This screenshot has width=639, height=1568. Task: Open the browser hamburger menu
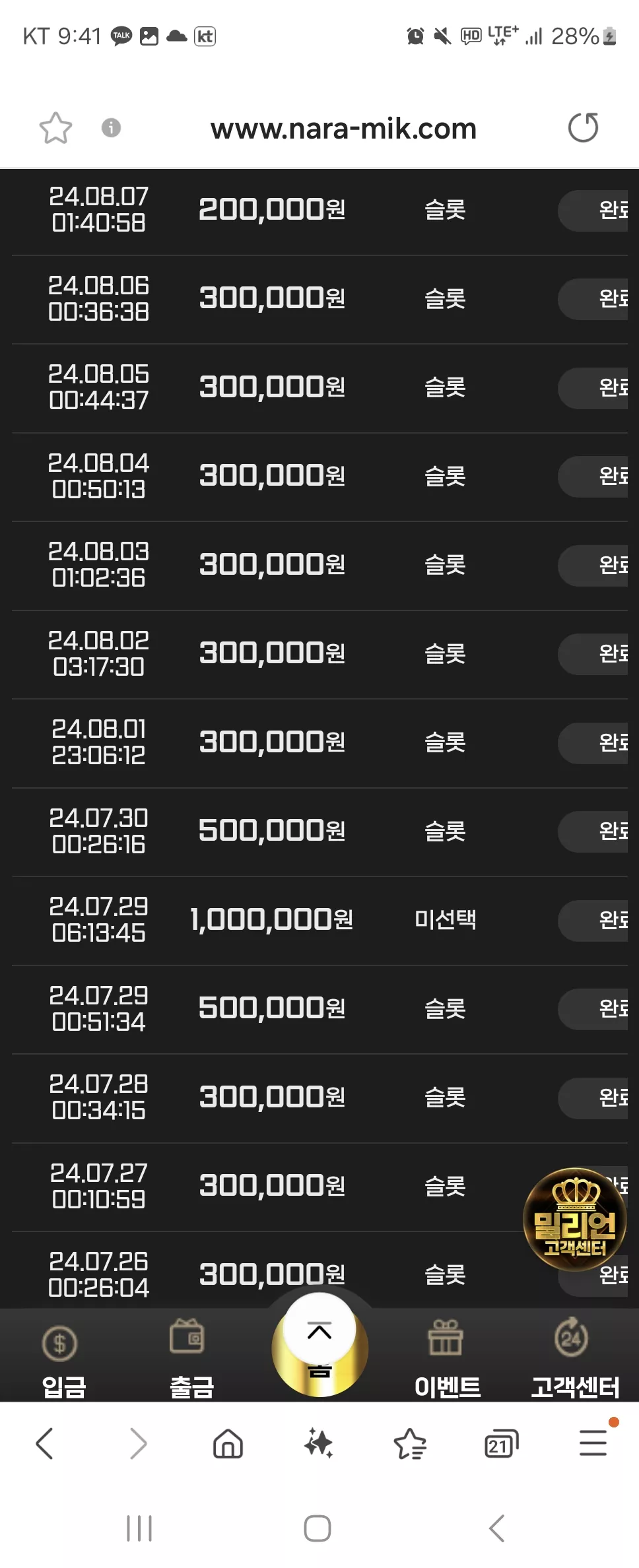593,1443
